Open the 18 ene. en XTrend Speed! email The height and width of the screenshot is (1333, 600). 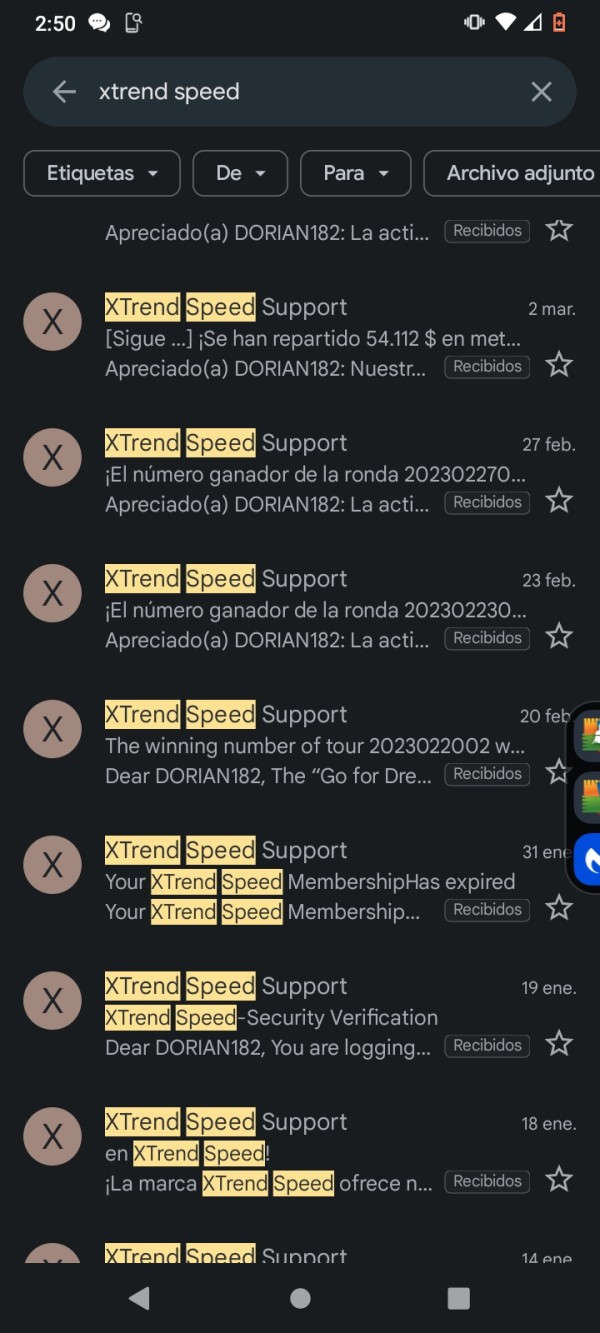tap(300, 1153)
